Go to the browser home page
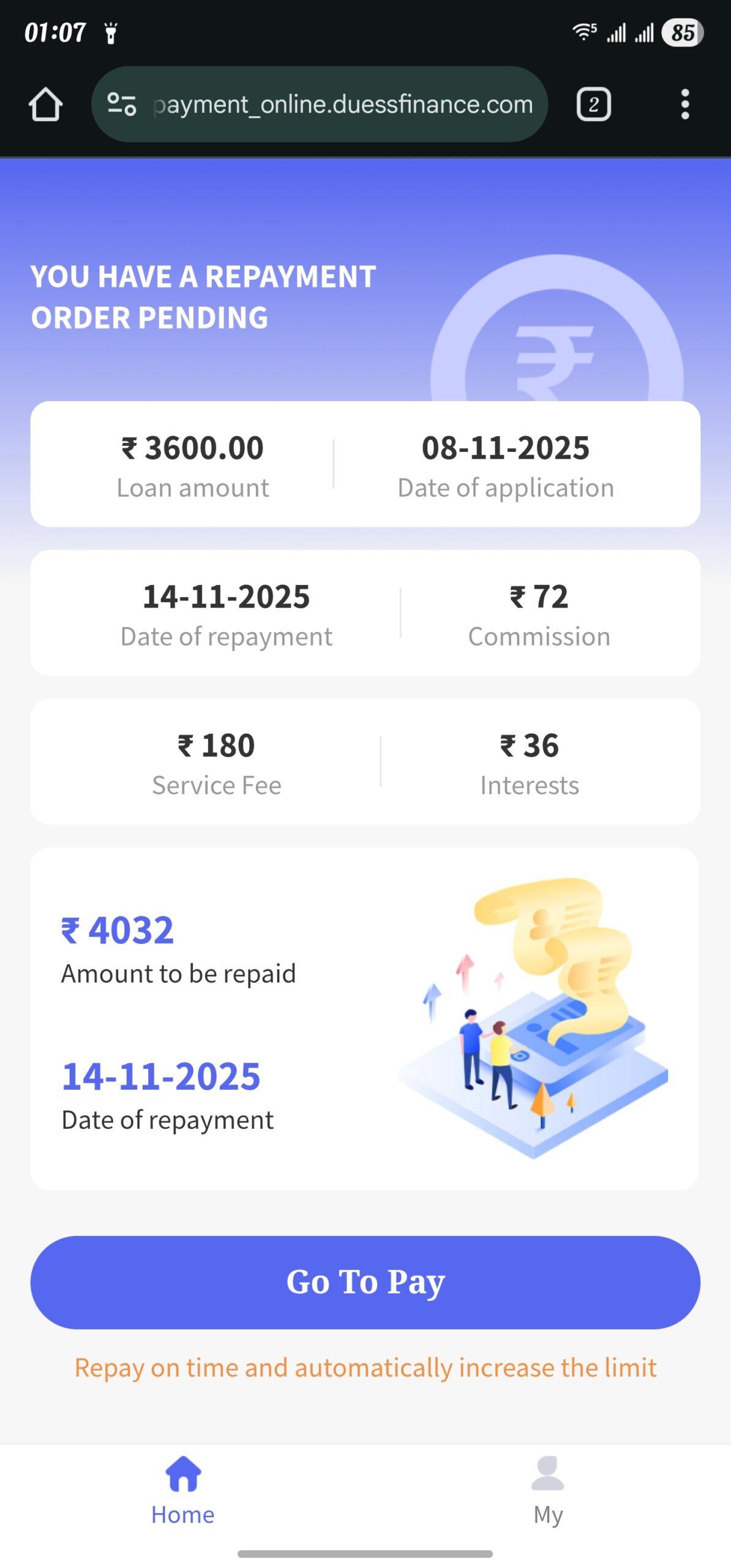The width and height of the screenshot is (731, 1568). [45, 104]
